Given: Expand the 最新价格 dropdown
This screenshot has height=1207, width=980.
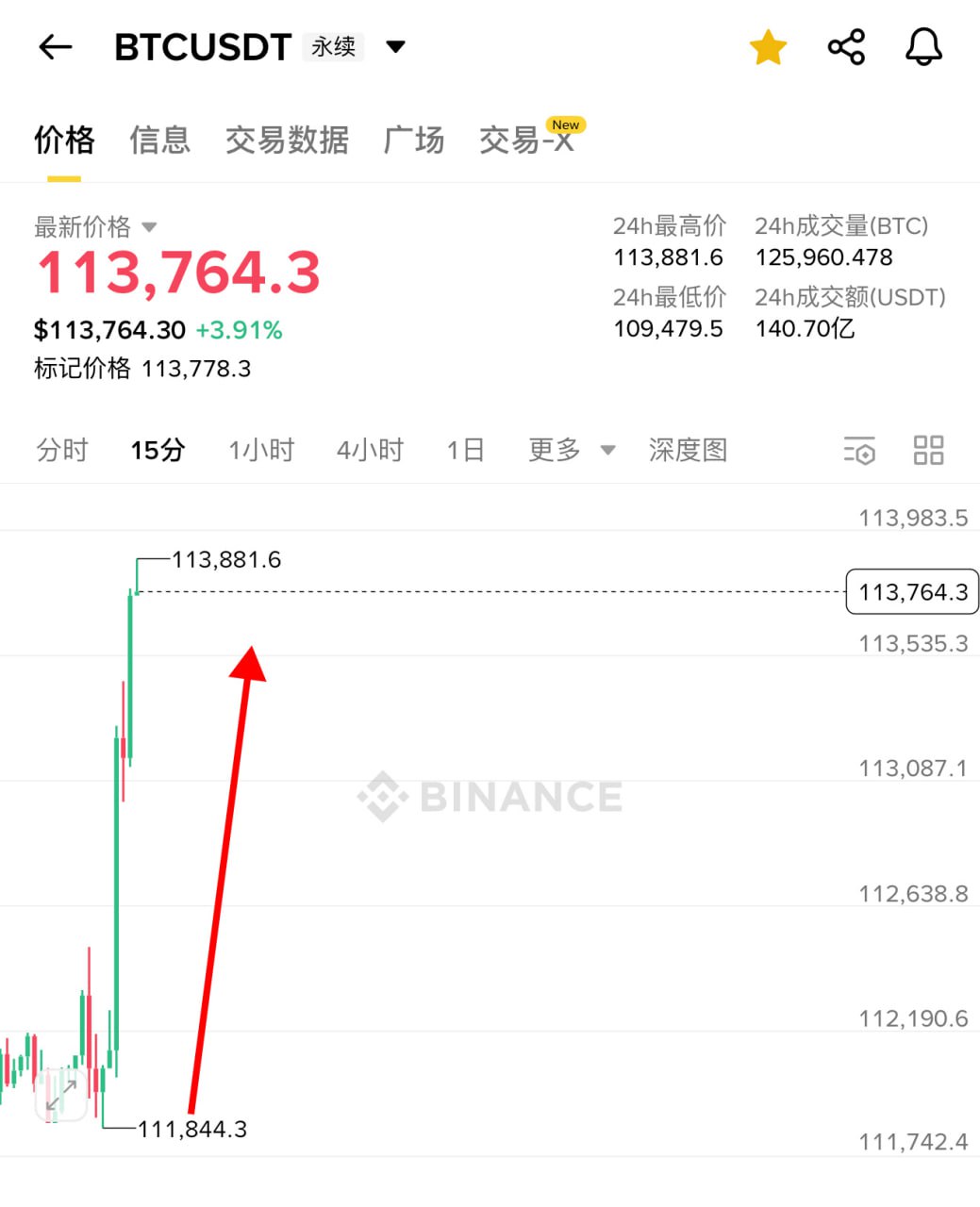Looking at the screenshot, I should point(149,227).
